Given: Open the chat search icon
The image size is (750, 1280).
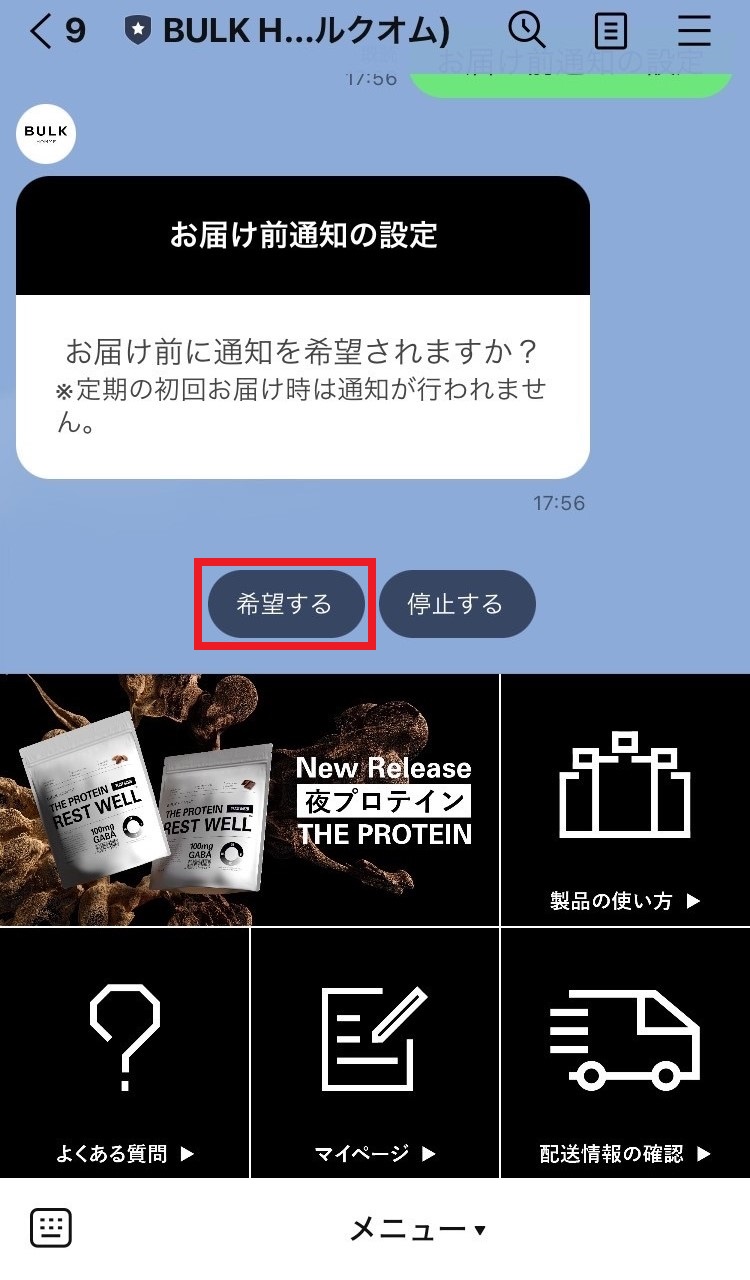Looking at the screenshot, I should coord(526,30).
